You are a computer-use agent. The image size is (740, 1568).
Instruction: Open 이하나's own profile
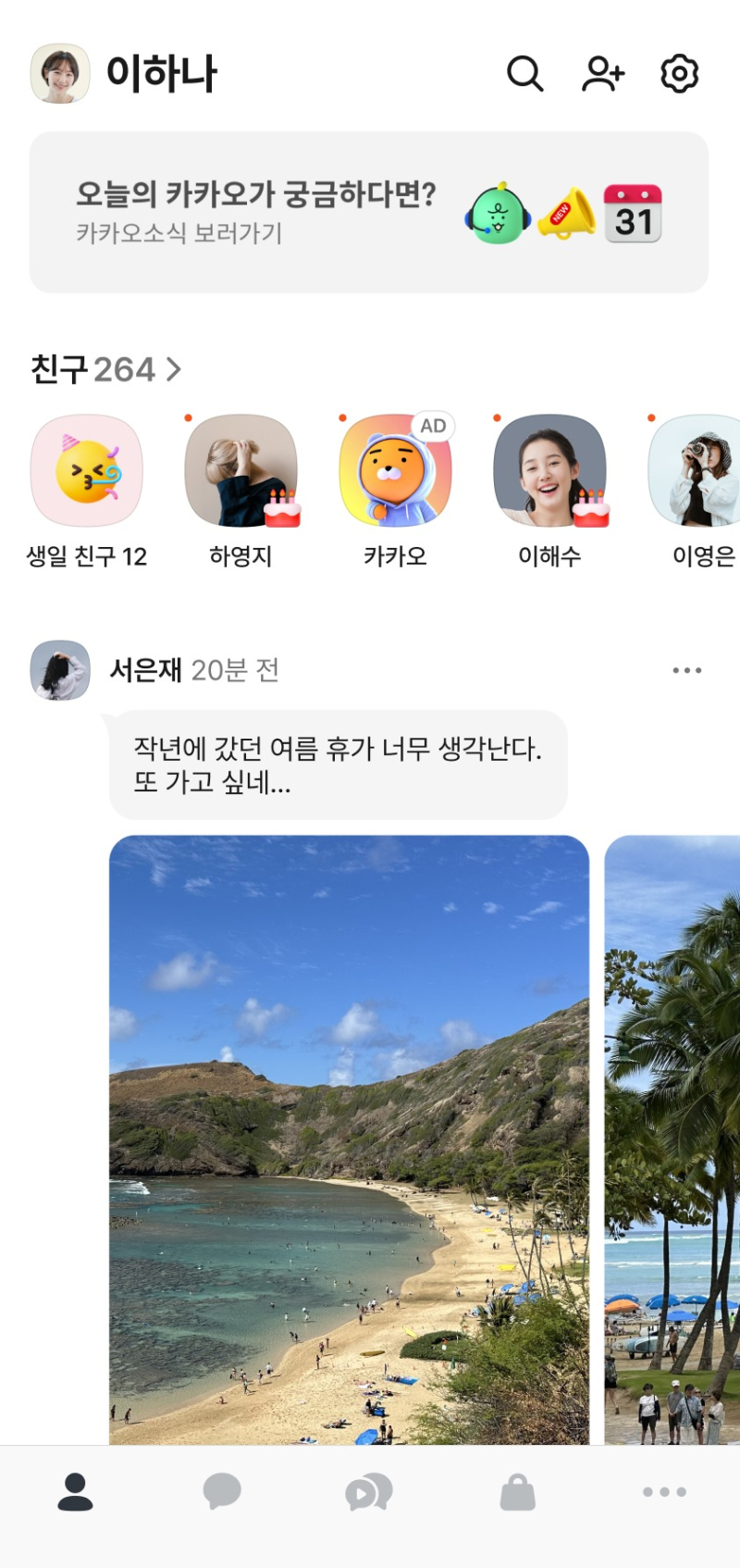(x=61, y=74)
